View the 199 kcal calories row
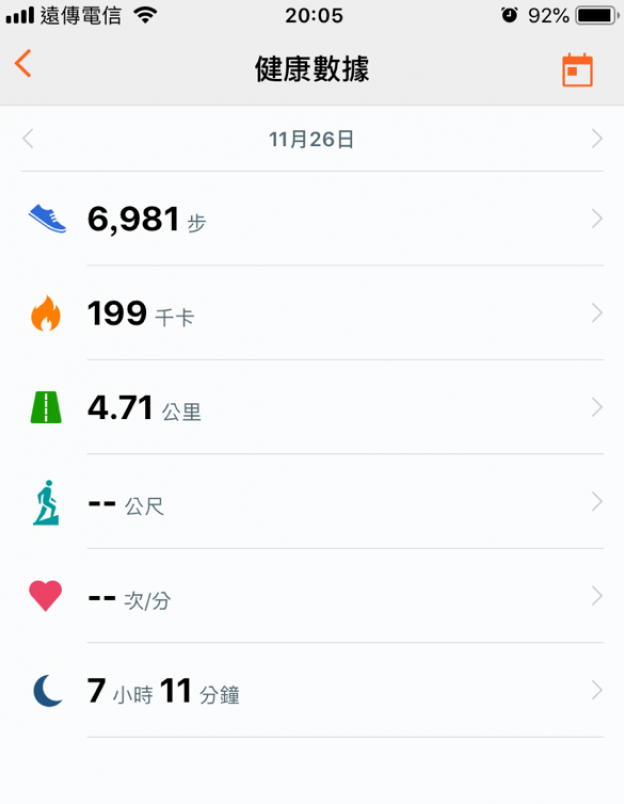Screen dimensions: 624x804 tap(312, 314)
